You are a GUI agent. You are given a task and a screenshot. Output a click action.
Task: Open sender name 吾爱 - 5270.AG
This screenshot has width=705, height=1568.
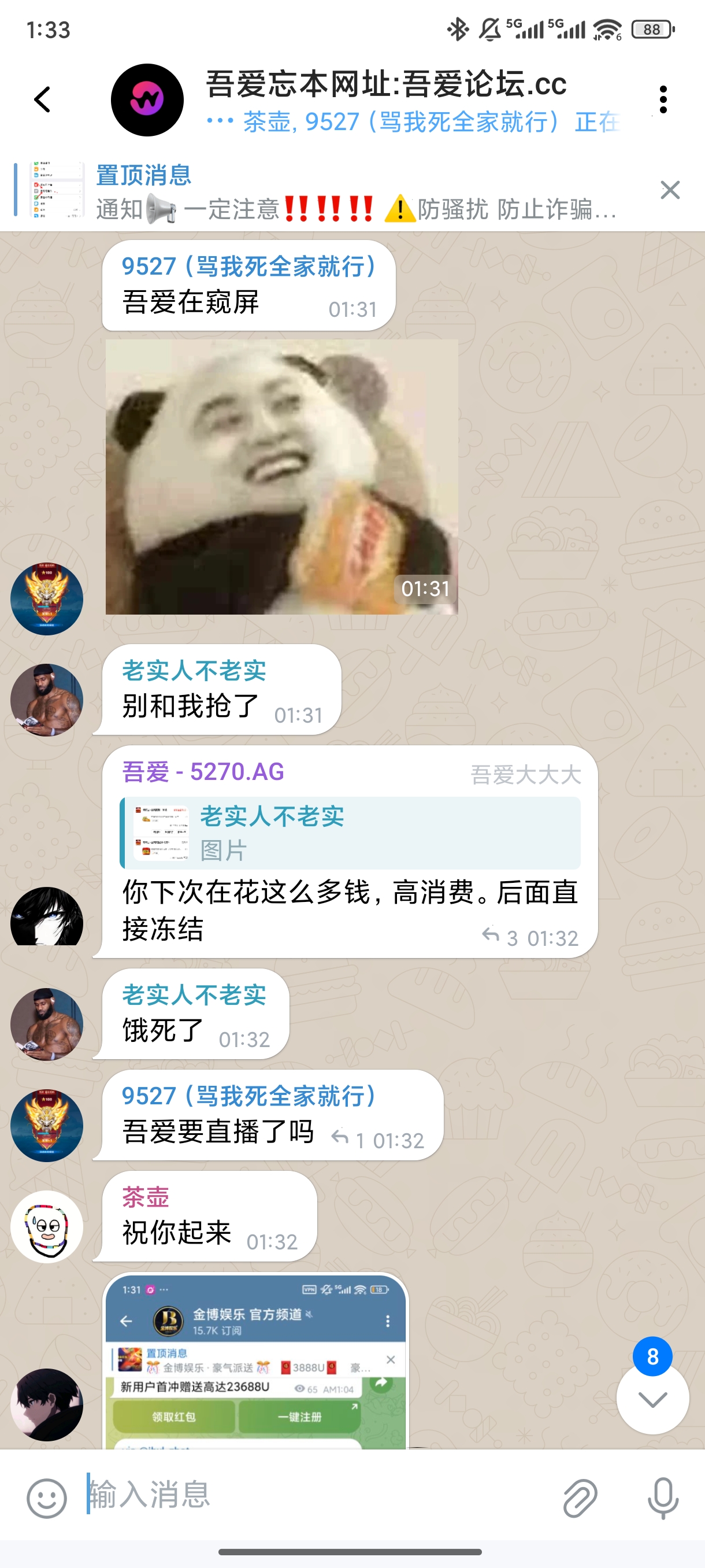tap(203, 772)
